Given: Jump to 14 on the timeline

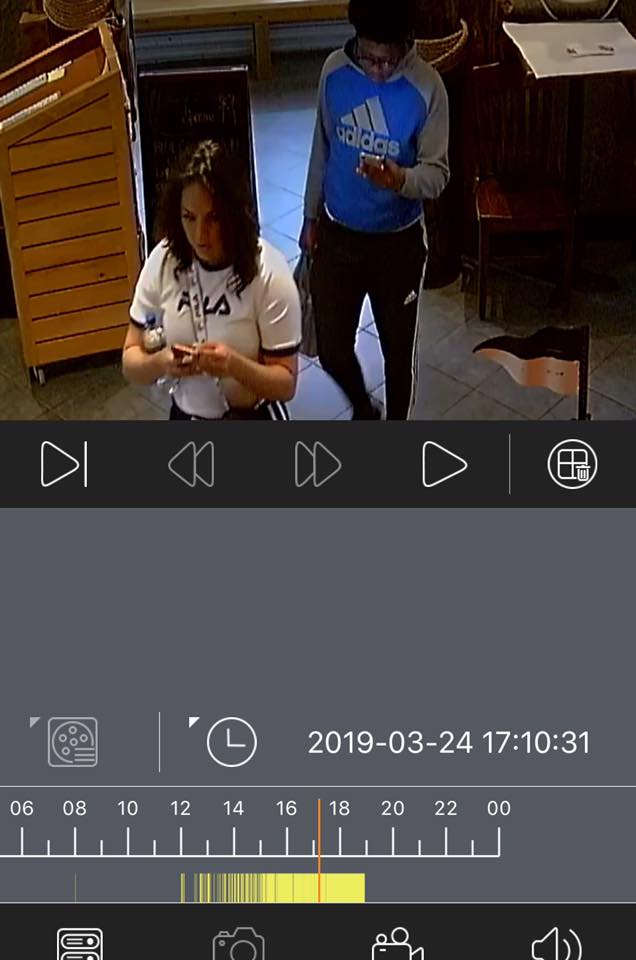Looking at the screenshot, I should point(233,808).
